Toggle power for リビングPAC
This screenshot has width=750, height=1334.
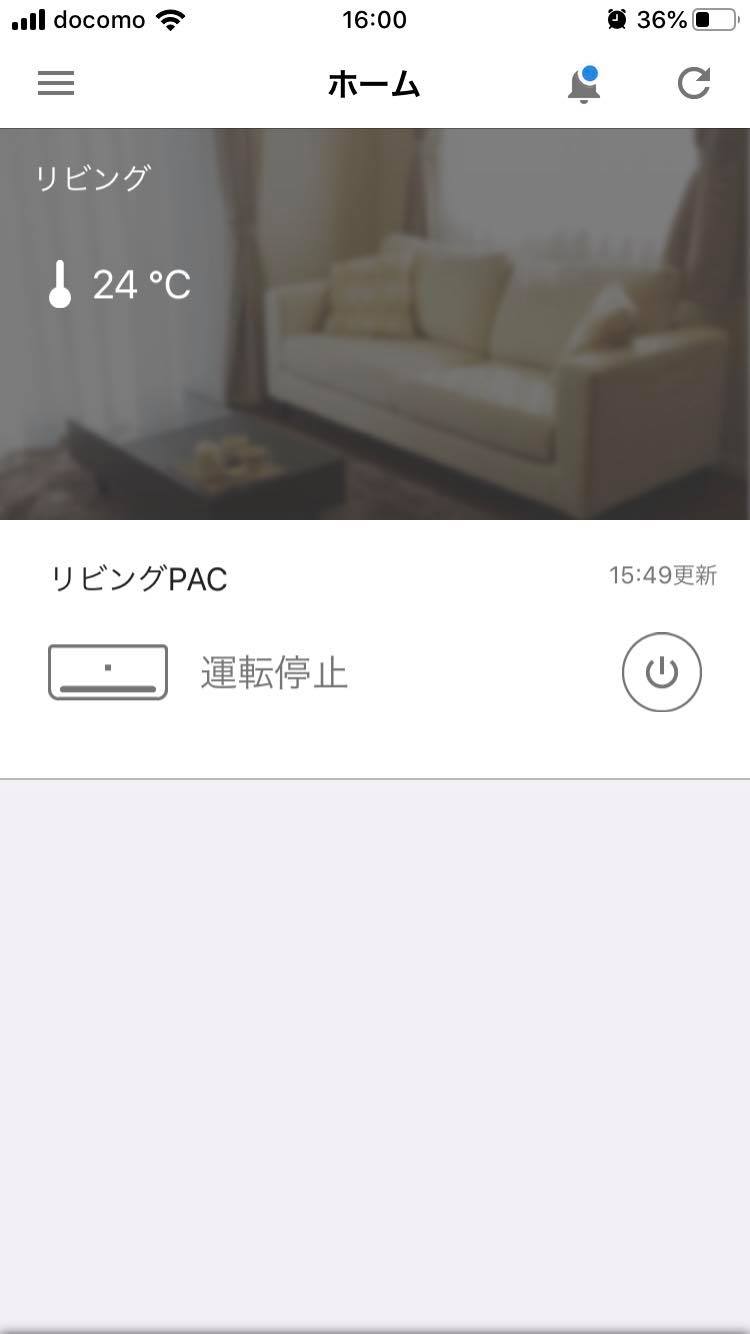(661, 672)
